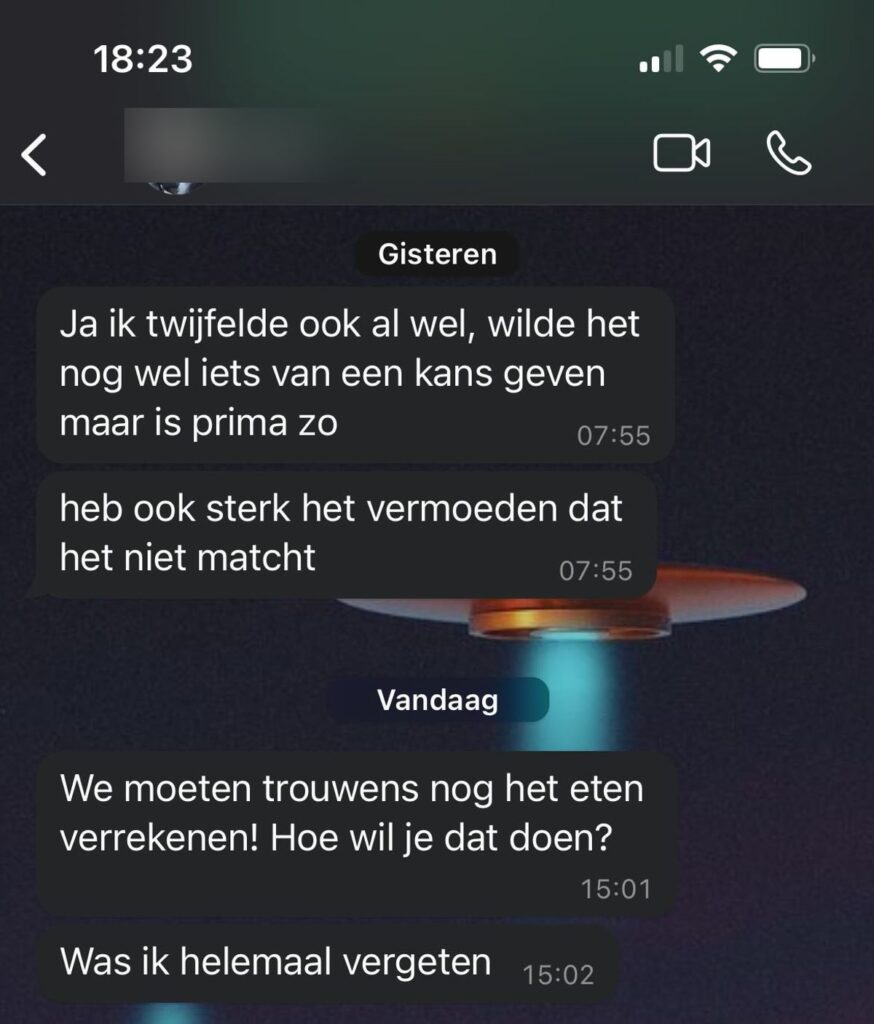Start a voice call
874x1024 pixels.
click(788, 153)
